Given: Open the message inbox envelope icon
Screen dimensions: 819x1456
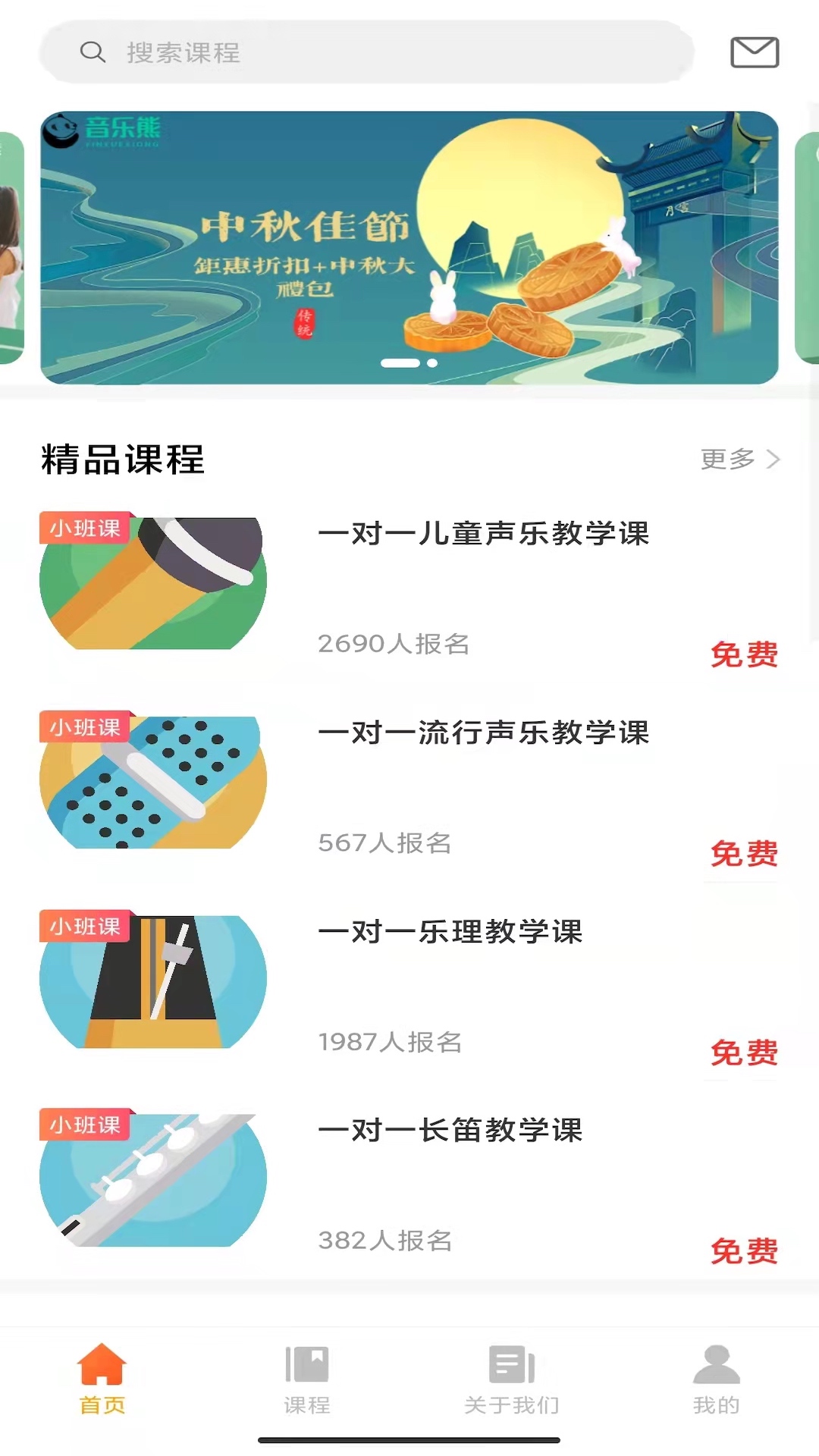Looking at the screenshot, I should (x=755, y=53).
